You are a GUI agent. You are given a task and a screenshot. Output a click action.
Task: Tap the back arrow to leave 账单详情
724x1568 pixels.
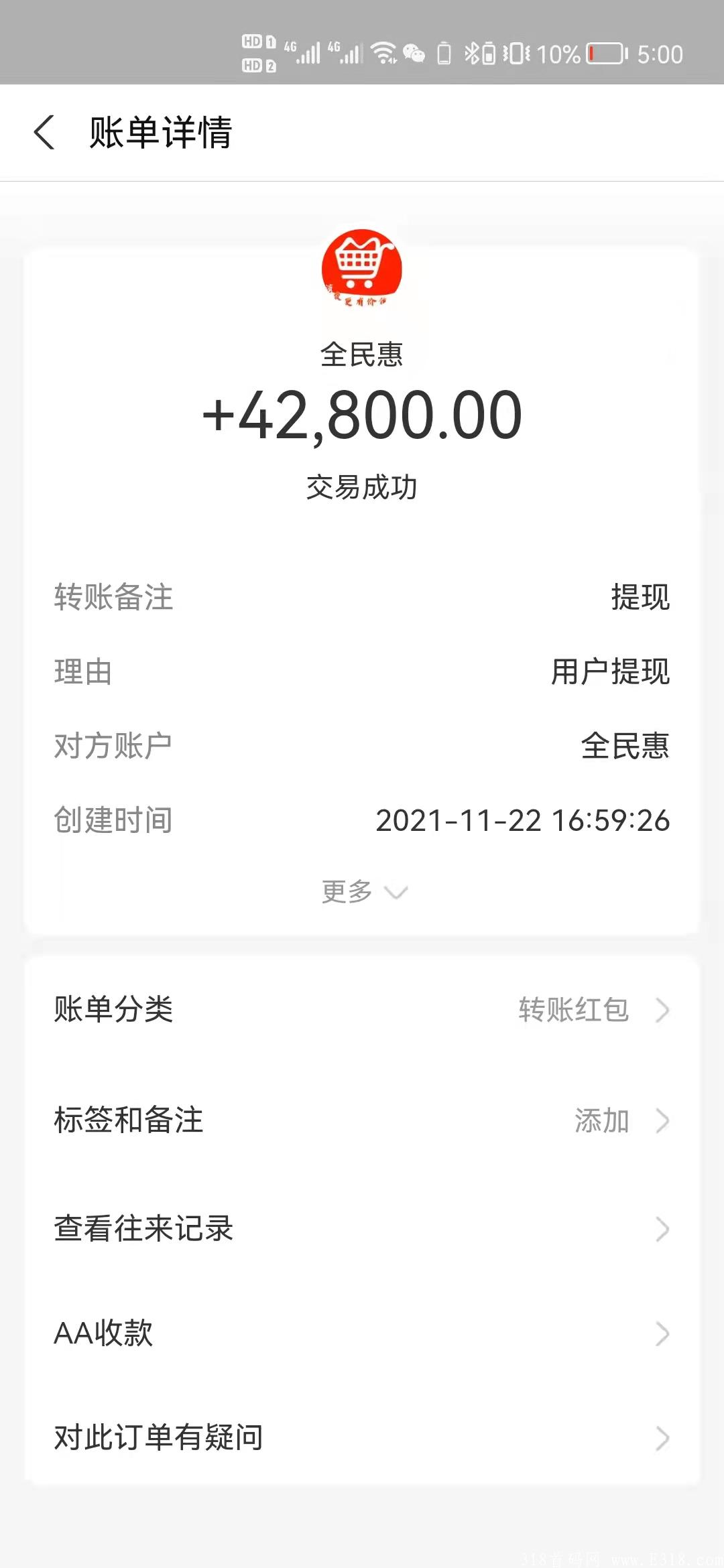pos(44,132)
